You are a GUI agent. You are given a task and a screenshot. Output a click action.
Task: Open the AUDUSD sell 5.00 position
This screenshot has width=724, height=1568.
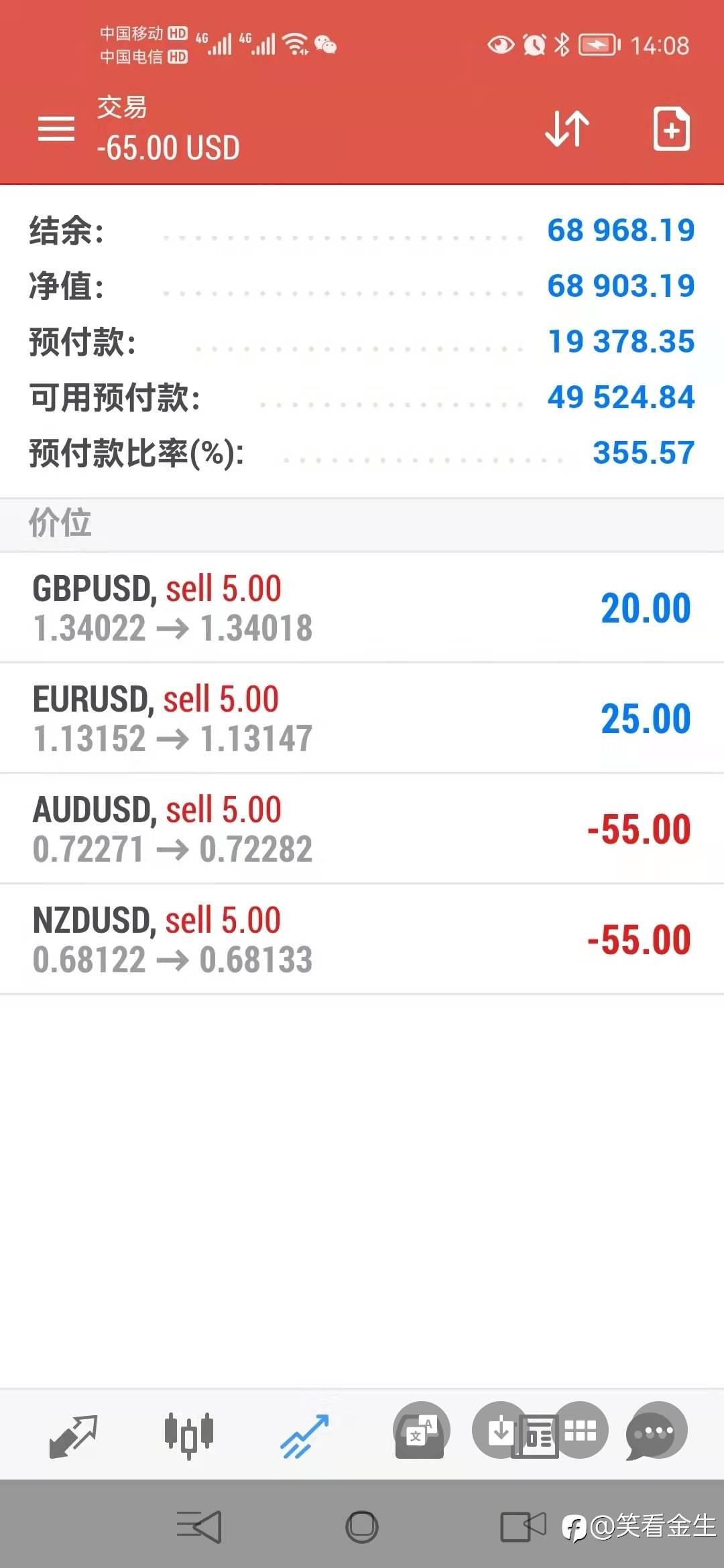coord(362,829)
